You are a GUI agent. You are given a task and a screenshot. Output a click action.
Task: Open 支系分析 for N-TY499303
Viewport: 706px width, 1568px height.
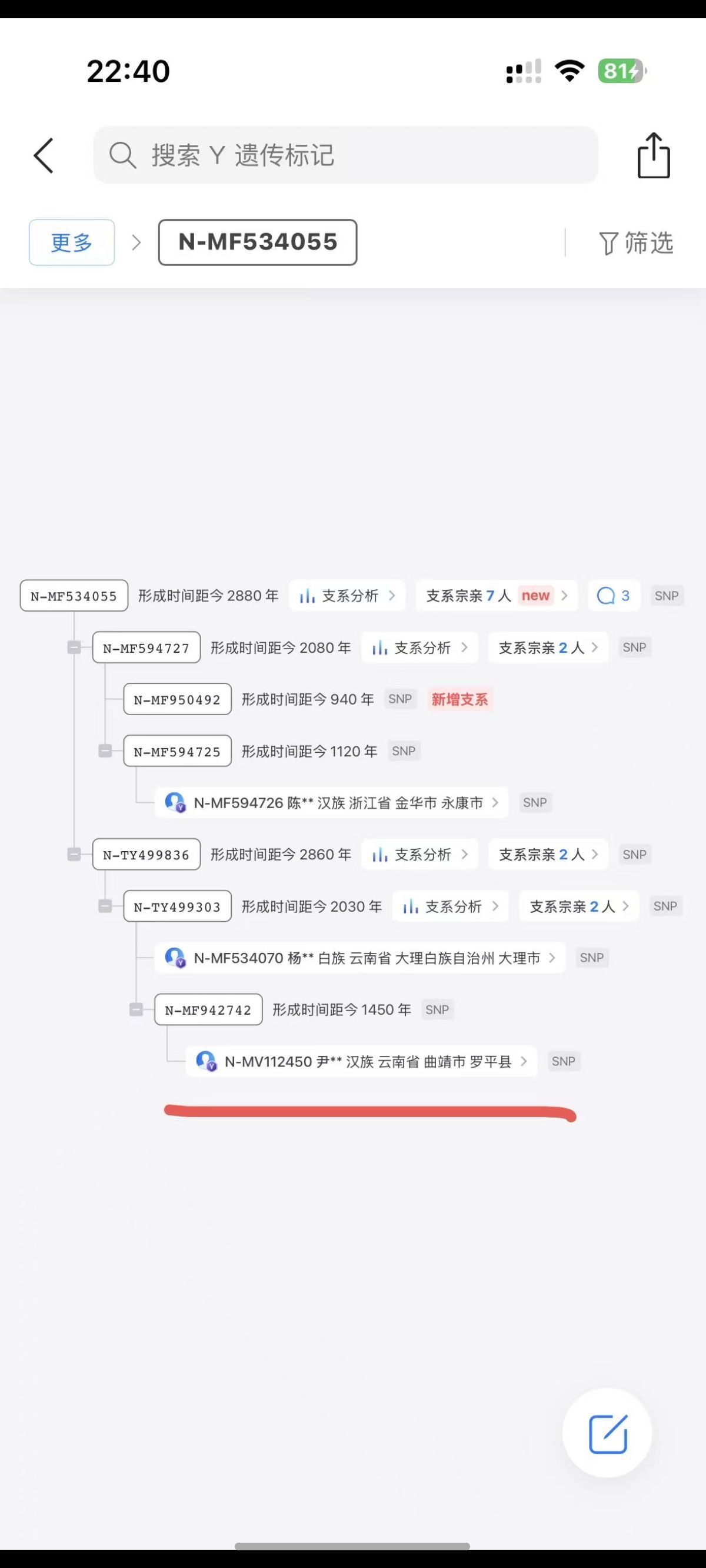[x=451, y=906]
